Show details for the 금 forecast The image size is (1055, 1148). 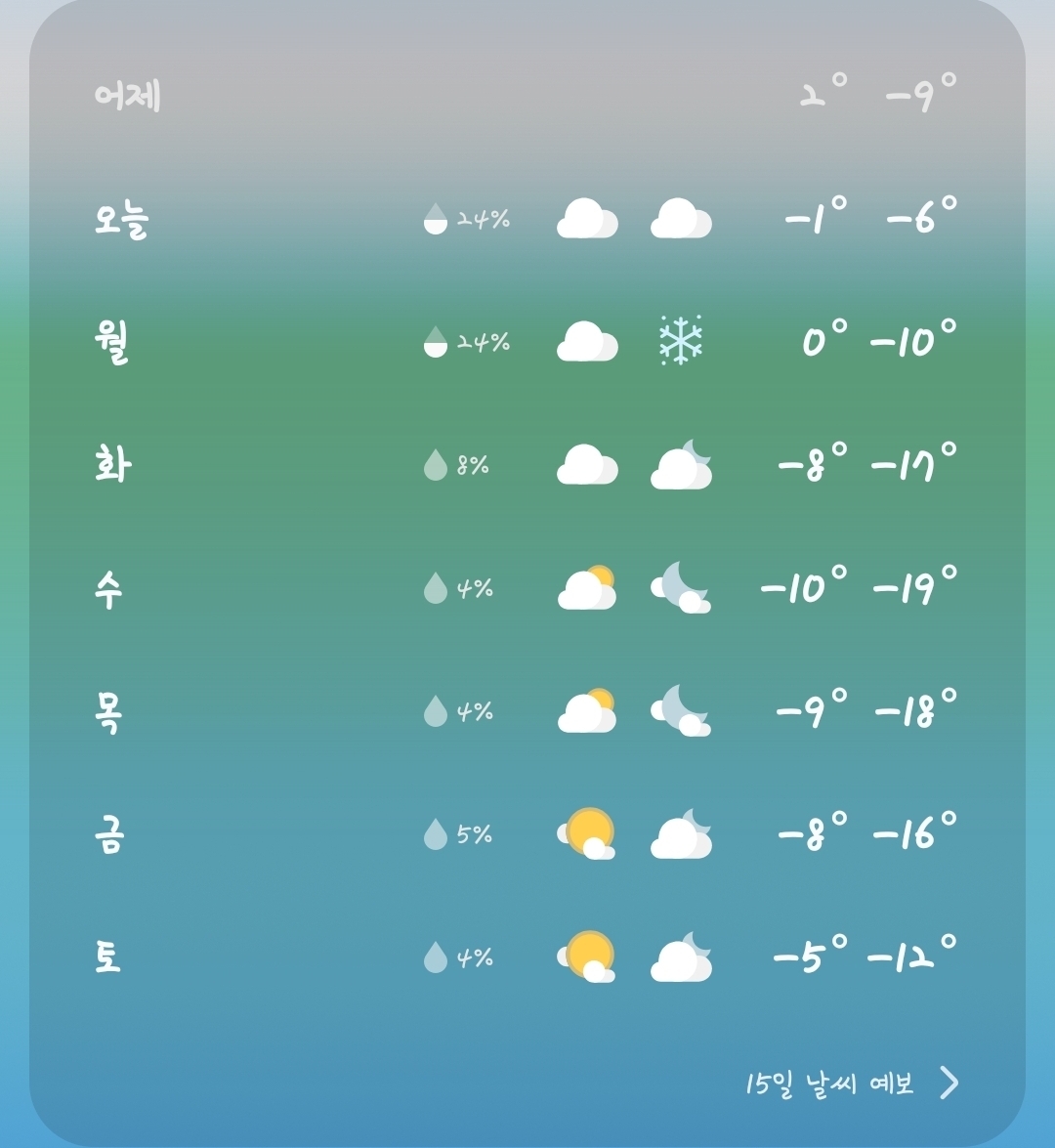(x=527, y=834)
